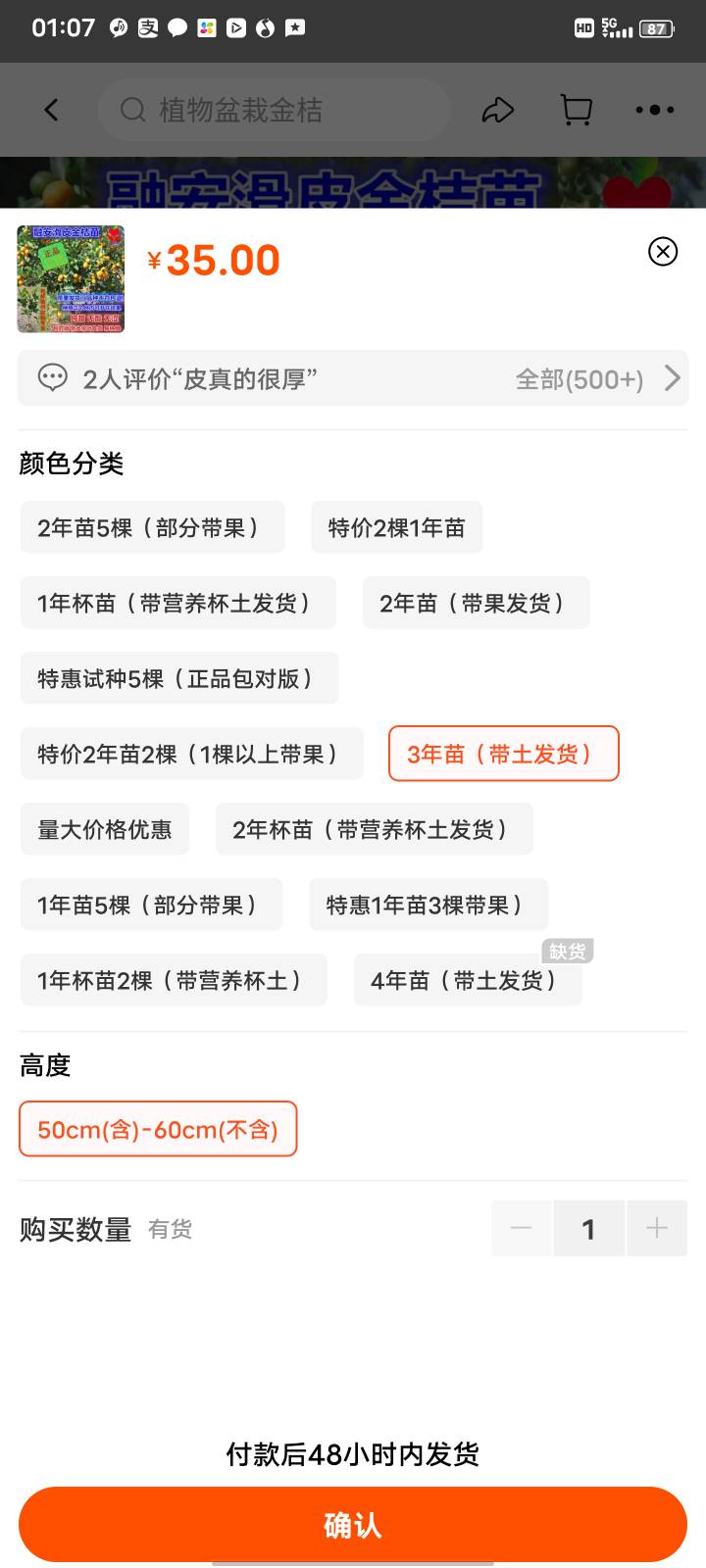Select the 2年苗5棵（部分带果）option

(x=153, y=527)
